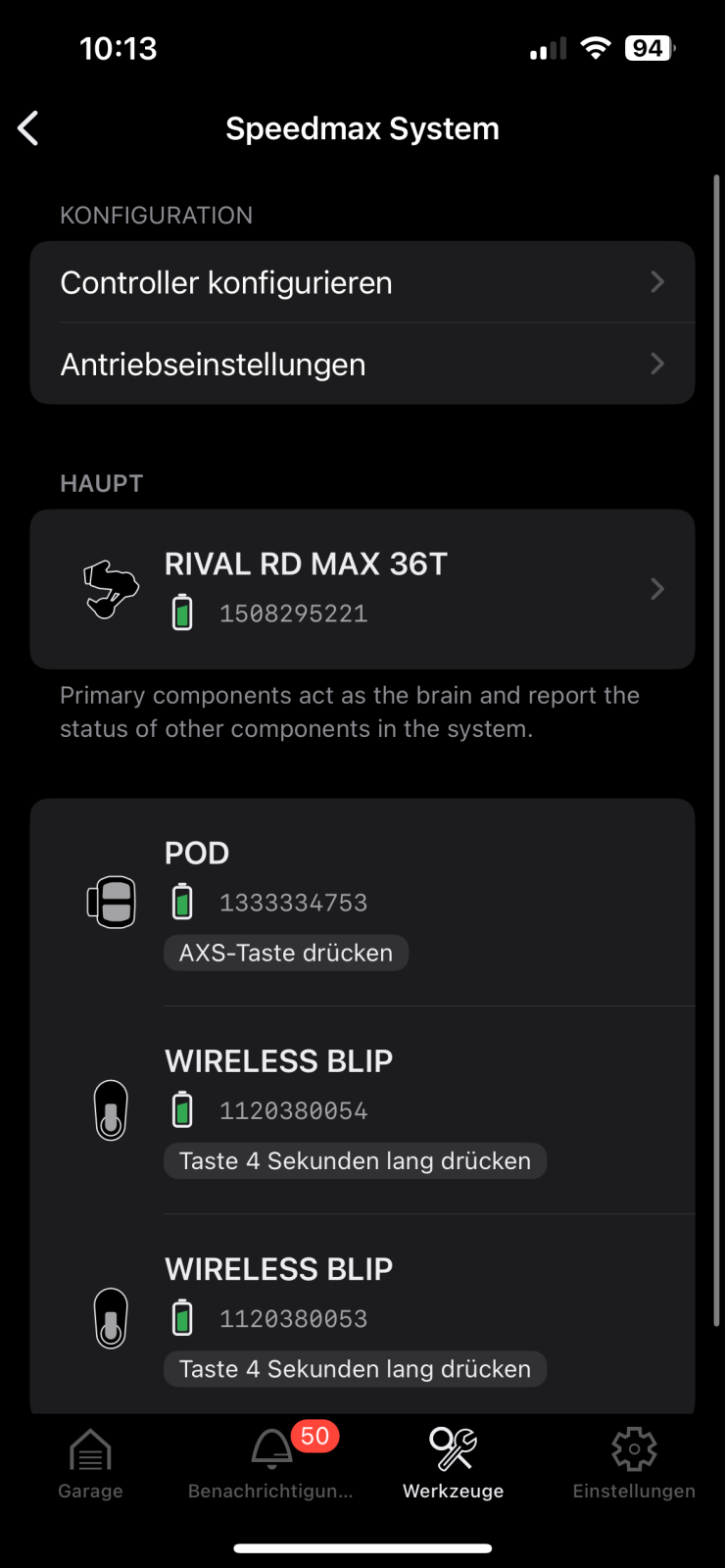725x1568 pixels.
Task: Open Controller konfigurieren
Action: [x=362, y=282]
